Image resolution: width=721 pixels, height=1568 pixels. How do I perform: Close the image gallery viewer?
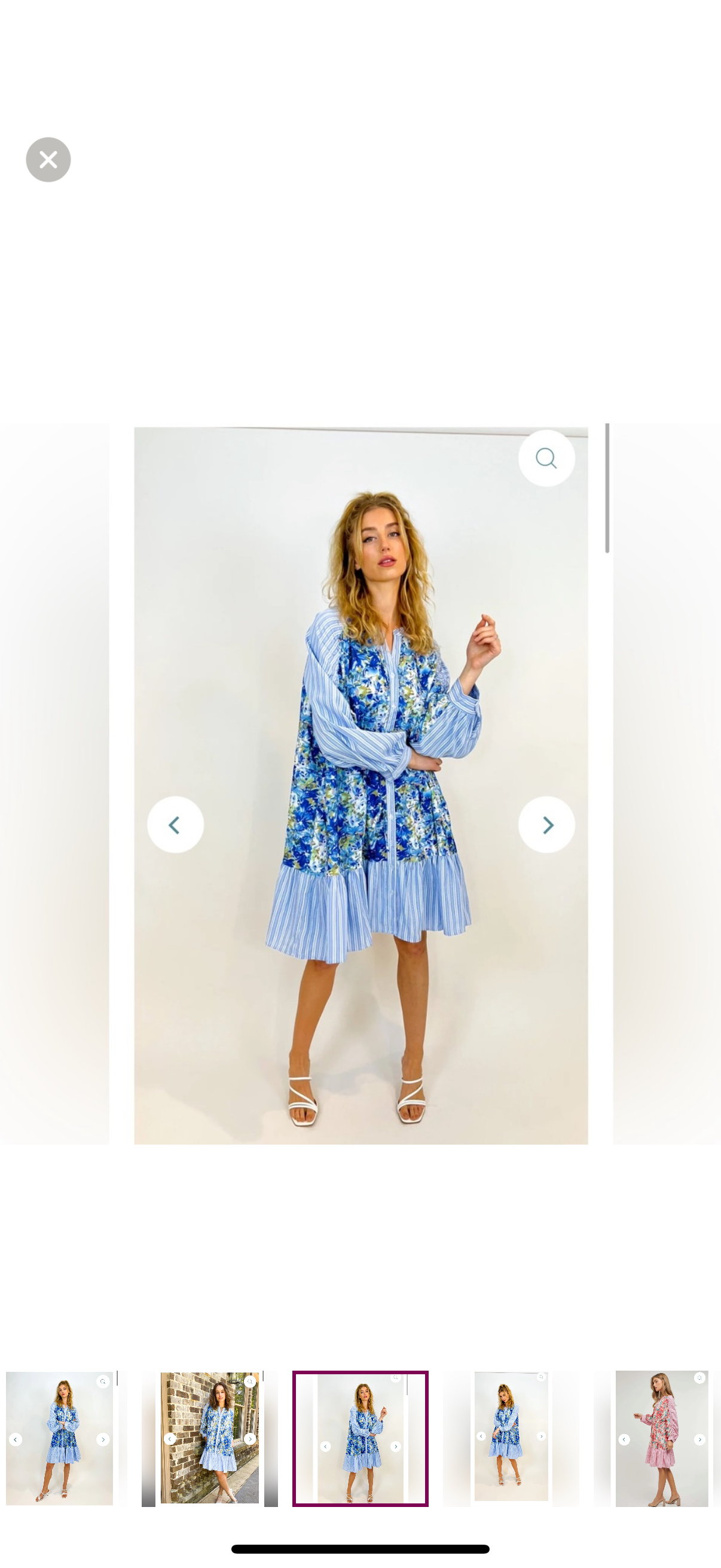click(x=48, y=160)
